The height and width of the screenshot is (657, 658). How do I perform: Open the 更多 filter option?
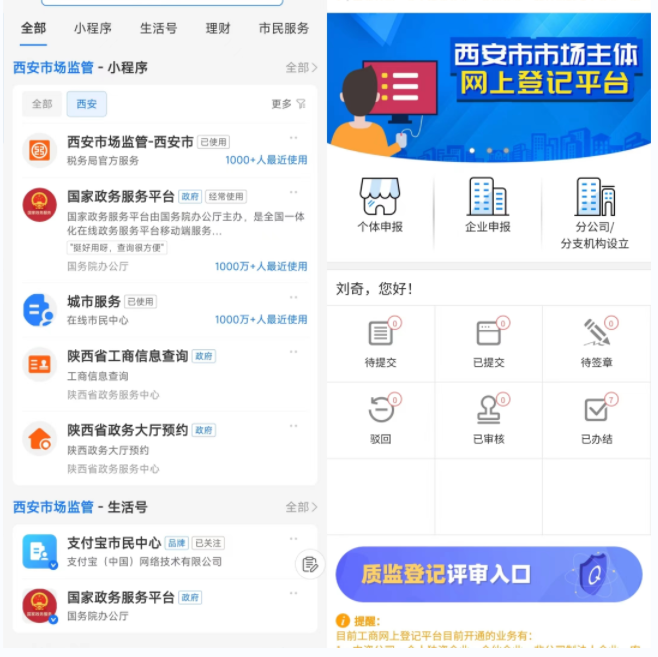click(x=288, y=104)
